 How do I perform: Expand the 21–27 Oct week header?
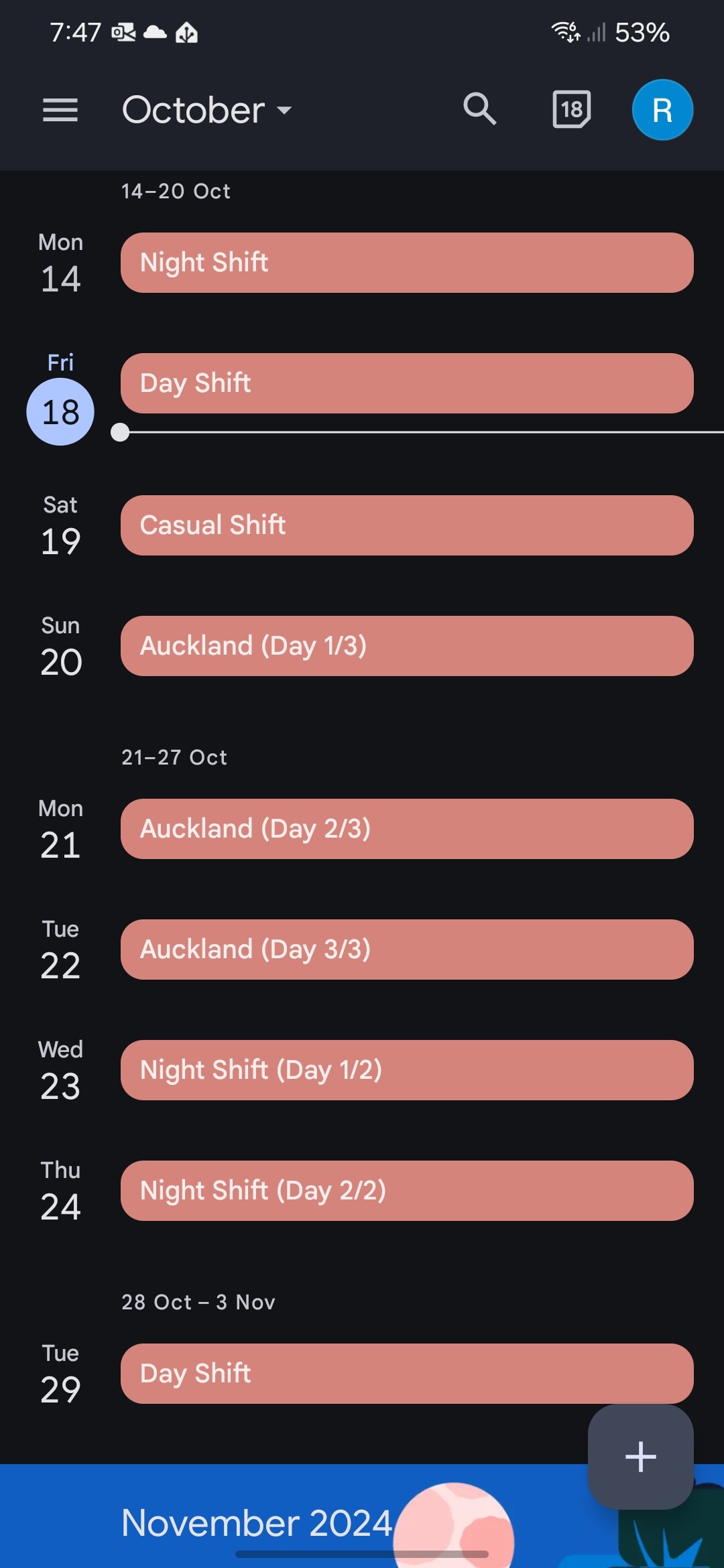tap(173, 757)
